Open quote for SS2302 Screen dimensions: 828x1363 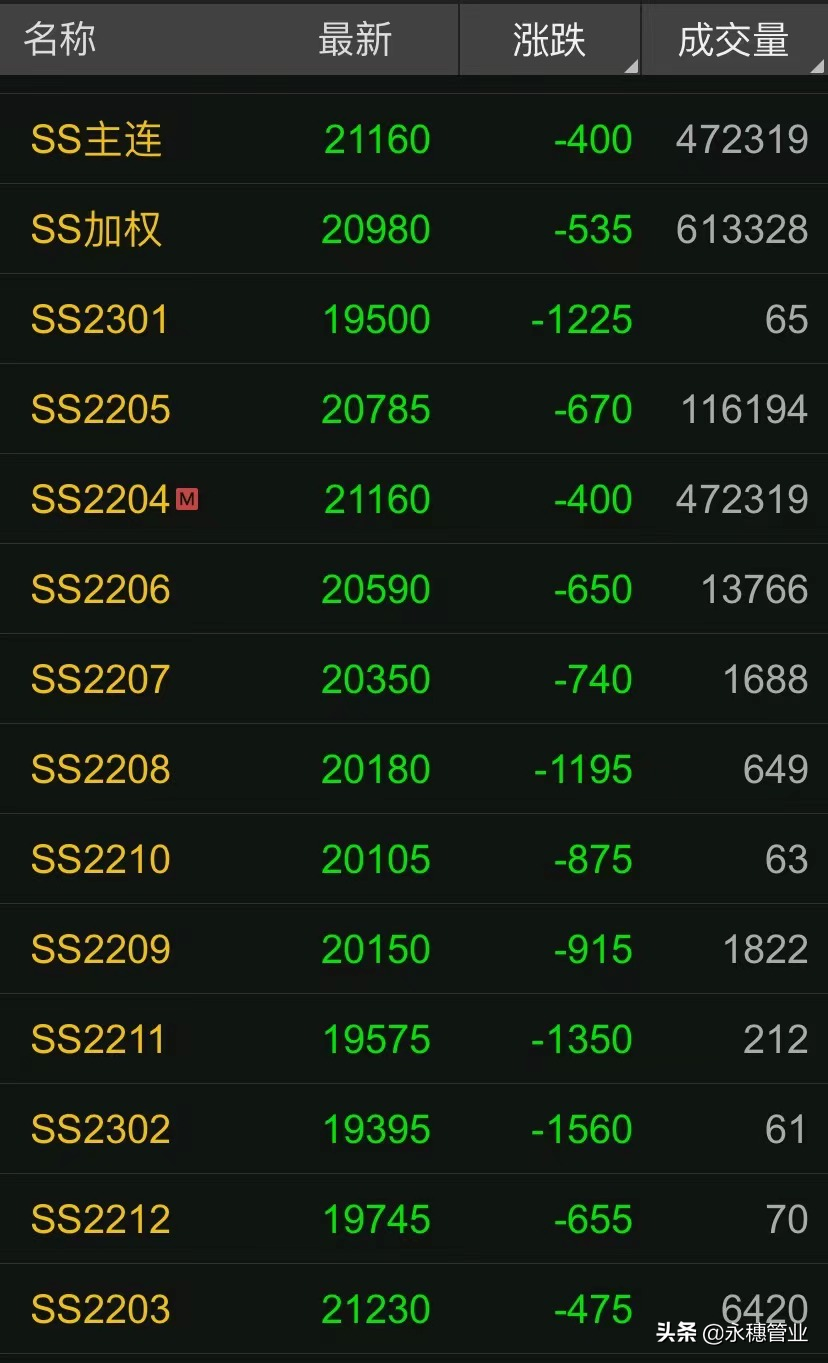(x=414, y=1129)
